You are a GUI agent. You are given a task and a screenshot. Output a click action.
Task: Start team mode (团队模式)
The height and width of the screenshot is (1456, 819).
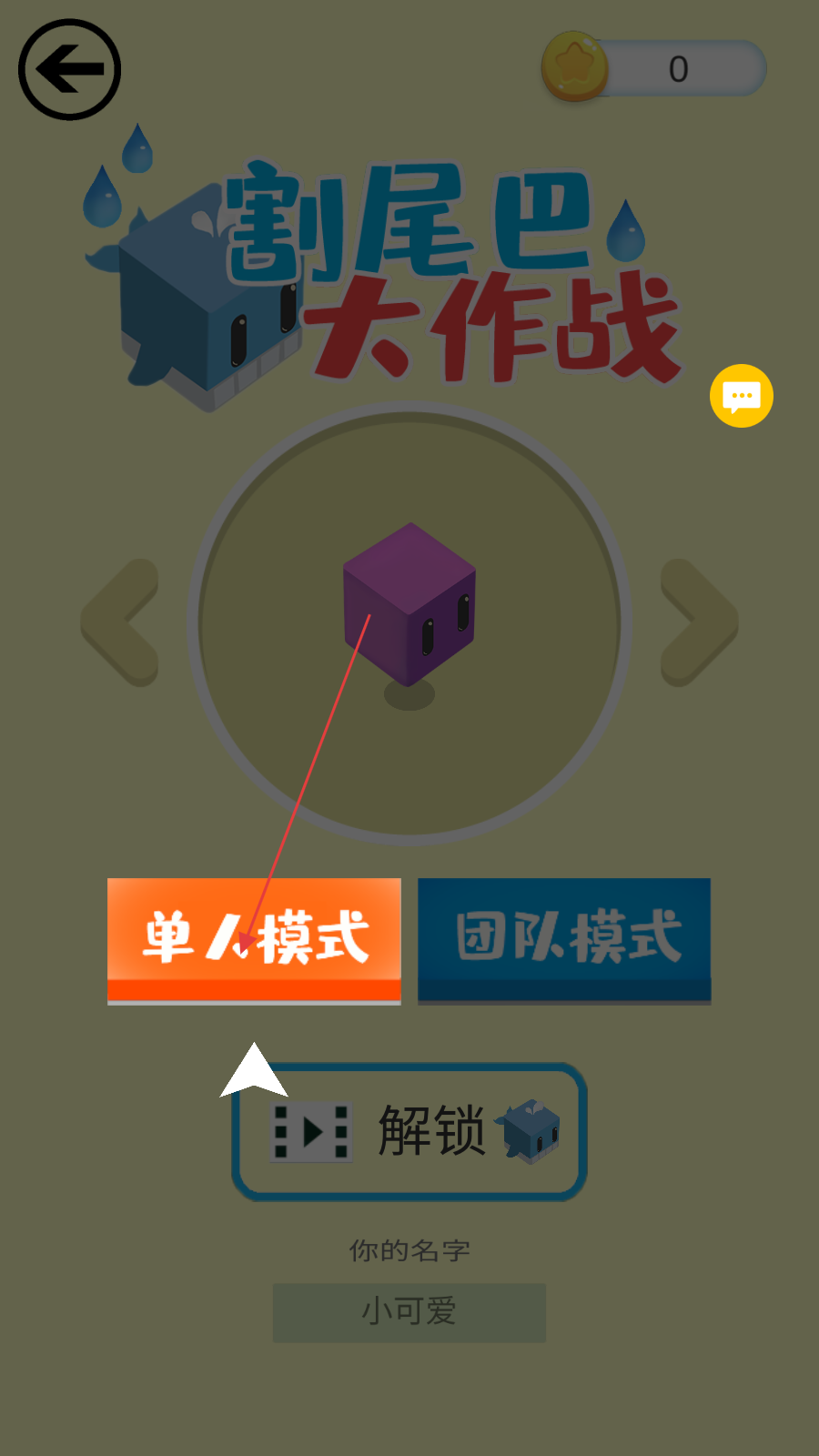click(x=564, y=941)
